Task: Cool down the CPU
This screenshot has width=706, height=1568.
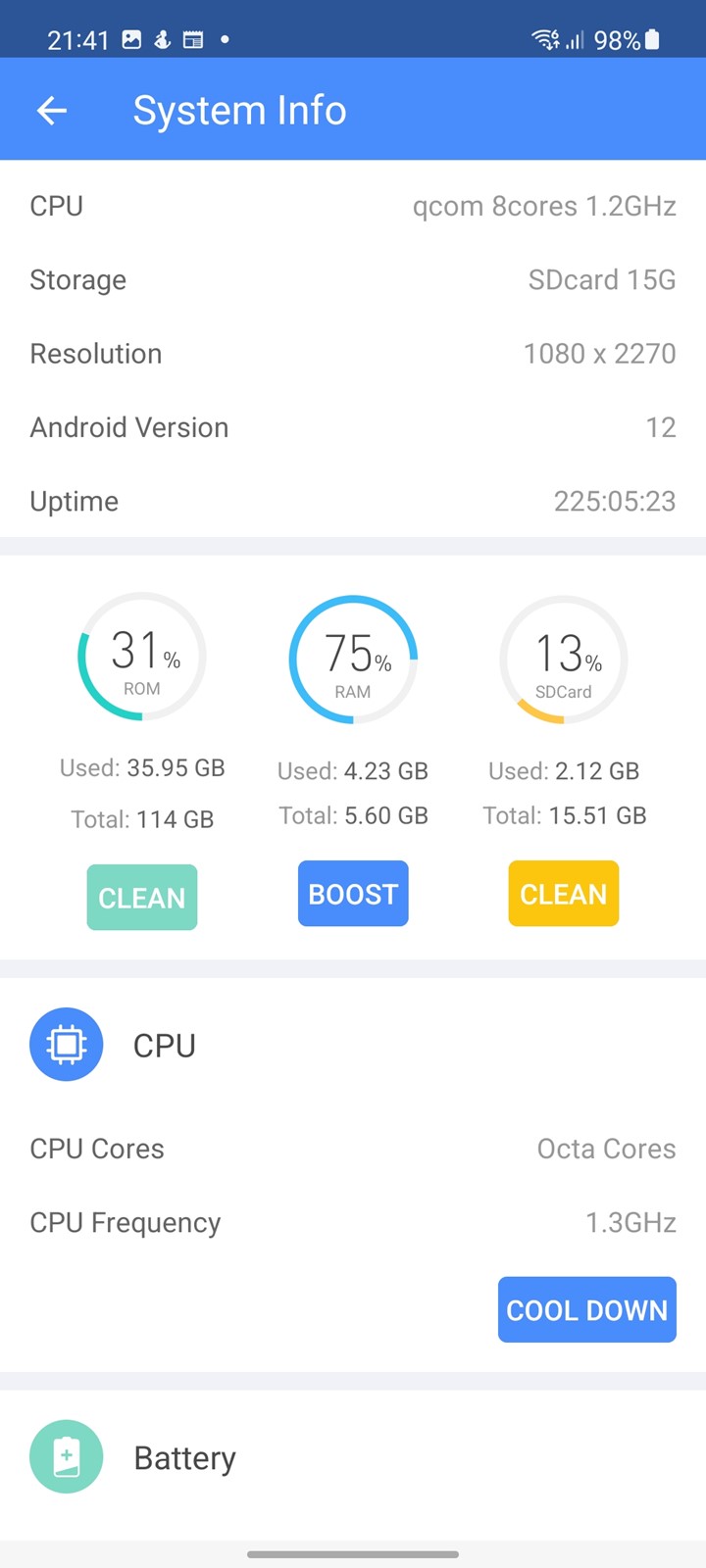Action: click(x=587, y=1309)
